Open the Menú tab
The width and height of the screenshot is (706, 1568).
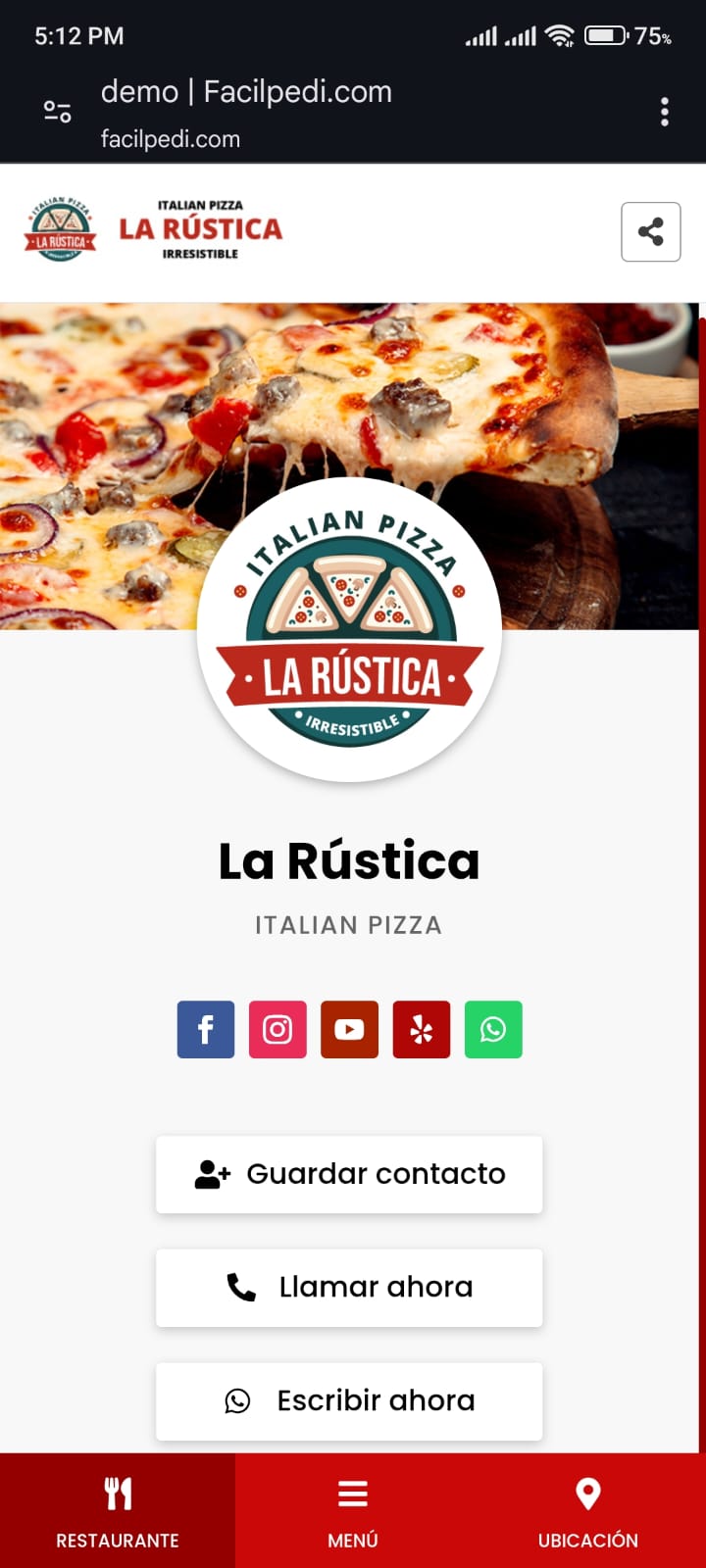(353, 1511)
